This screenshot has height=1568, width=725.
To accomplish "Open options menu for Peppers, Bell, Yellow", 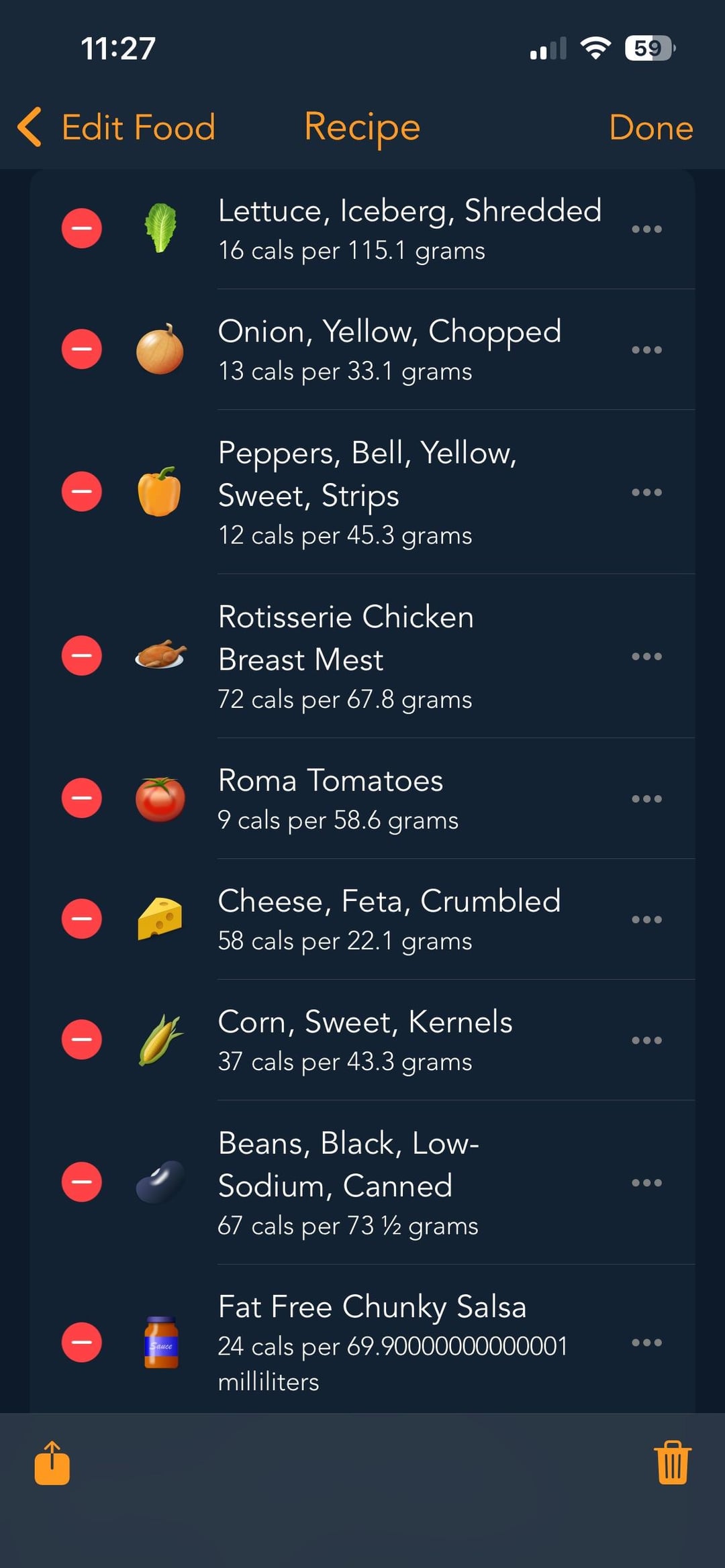I will (646, 492).
